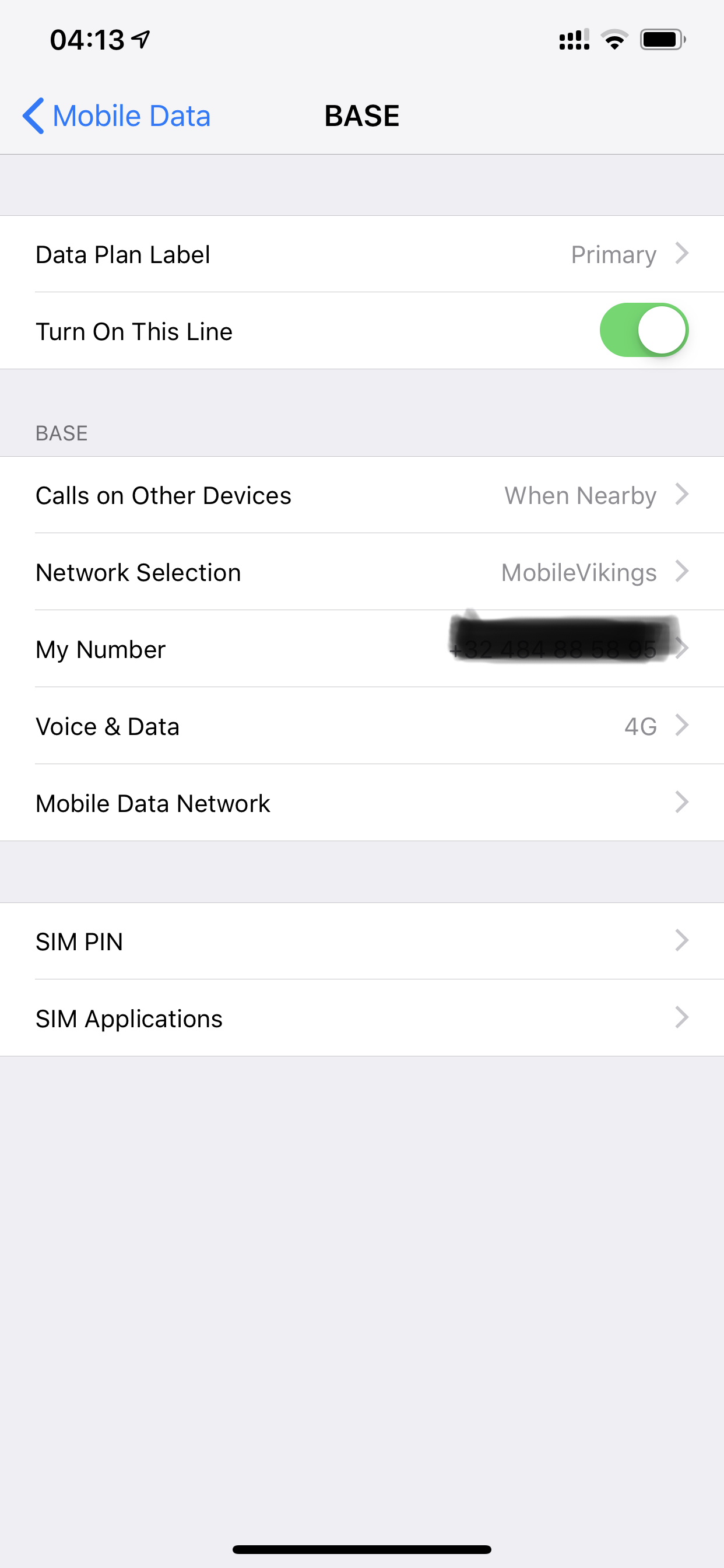This screenshot has height=1568, width=724.
Task: Open Mobile Data Network settings
Action: (362, 803)
